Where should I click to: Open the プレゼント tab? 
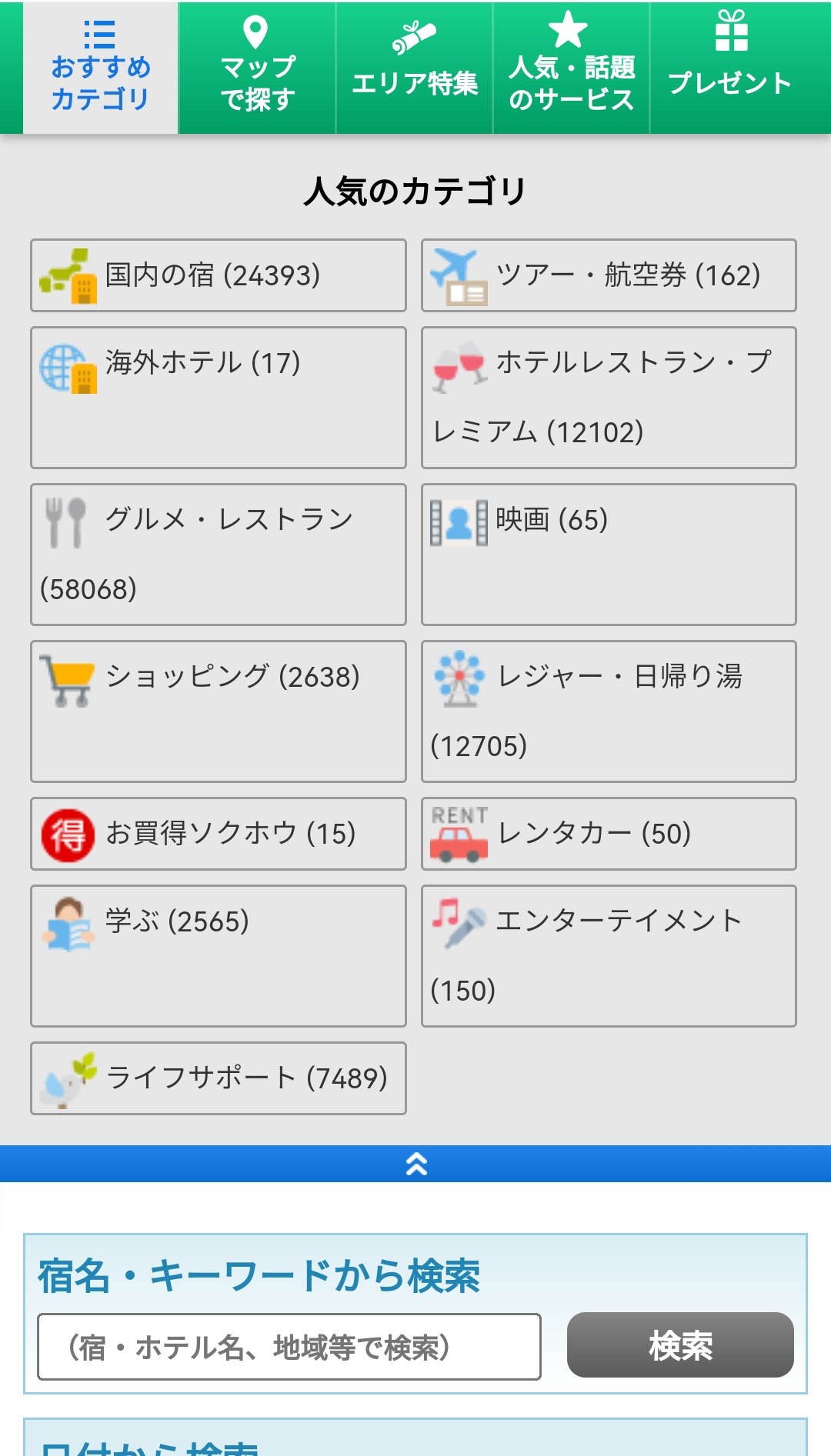point(729,69)
